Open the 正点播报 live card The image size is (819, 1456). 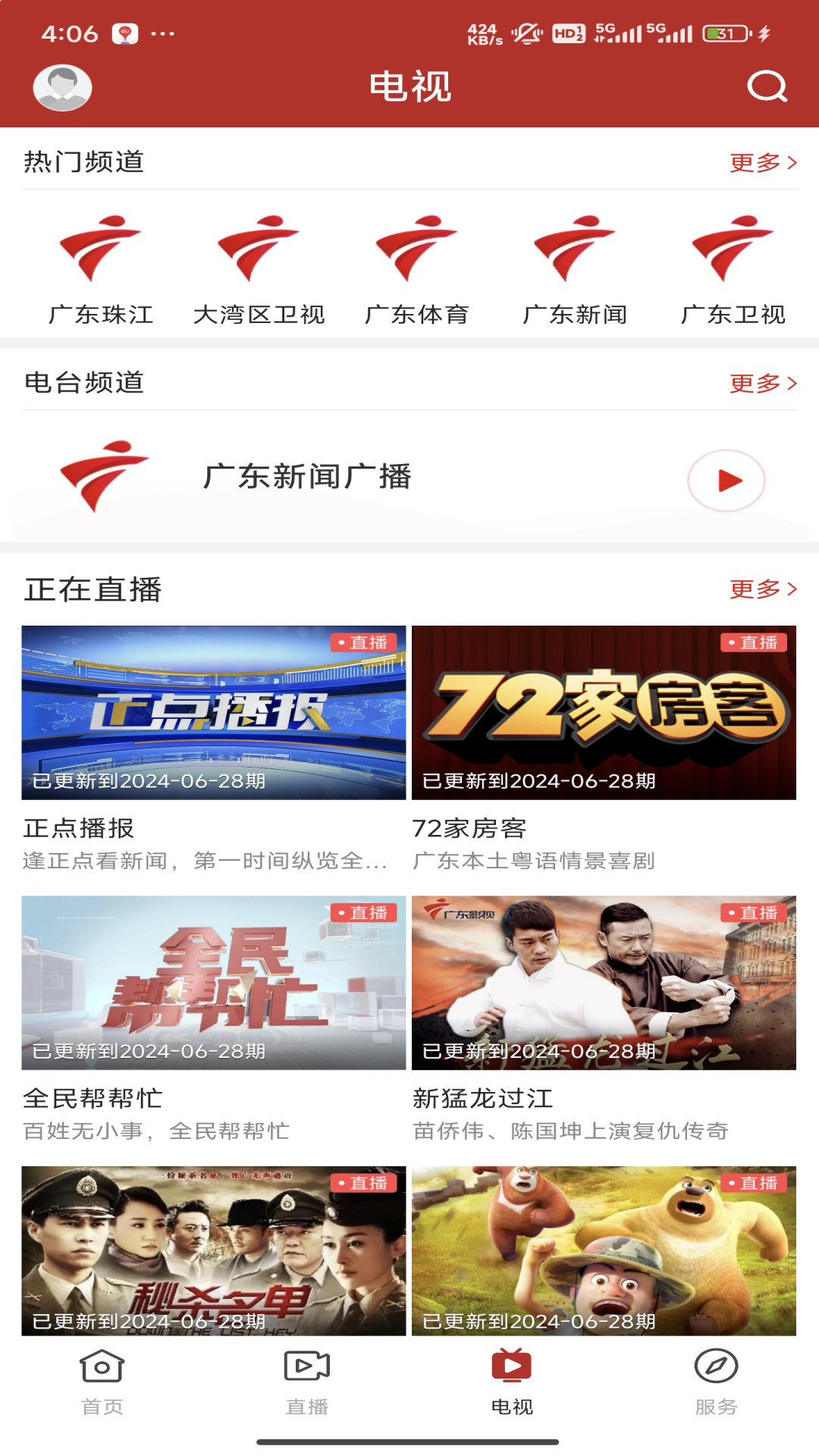coord(214,713)
